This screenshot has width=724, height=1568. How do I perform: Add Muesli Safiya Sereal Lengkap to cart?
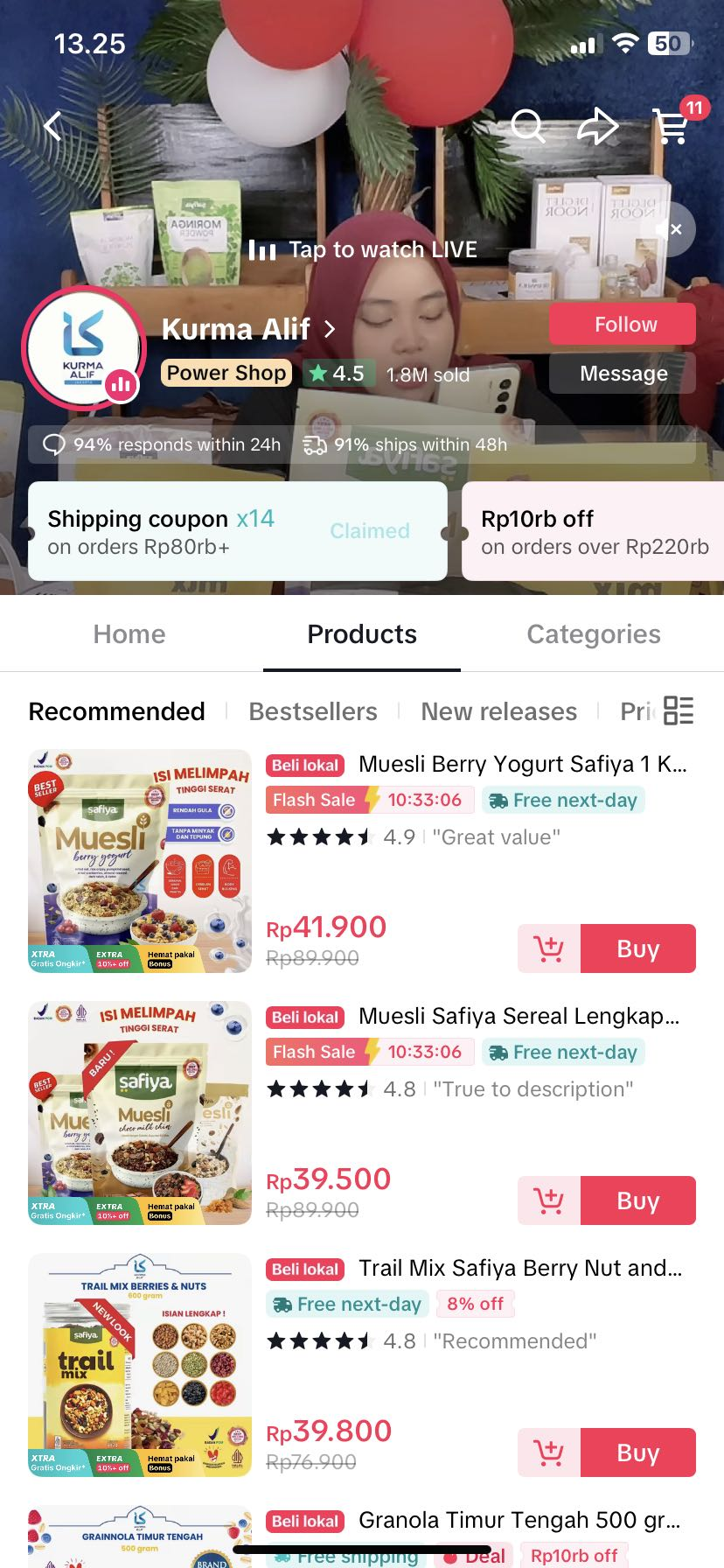549,1200
